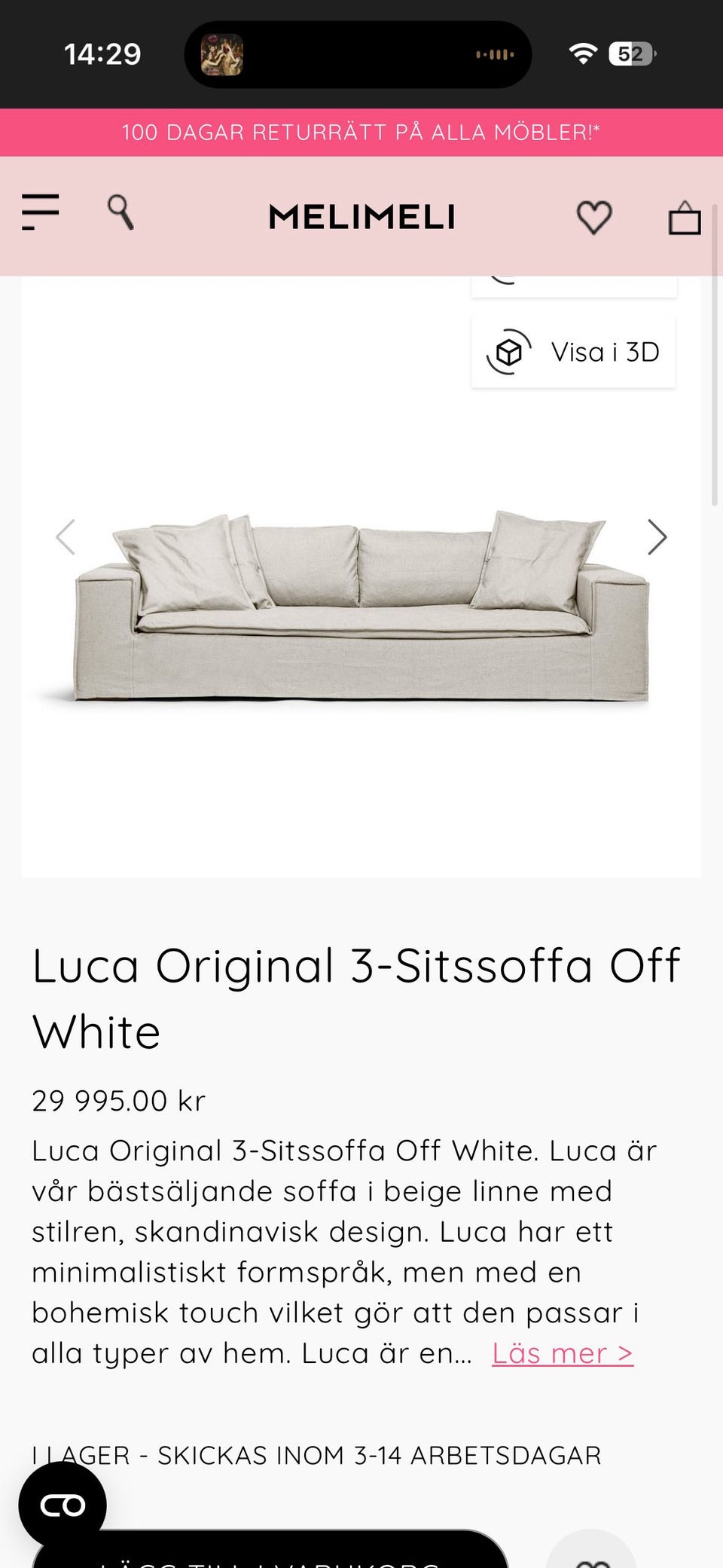Show previous sofa image
The width and height of the screenshot is (723, 1568).
(x=66, y=537)
